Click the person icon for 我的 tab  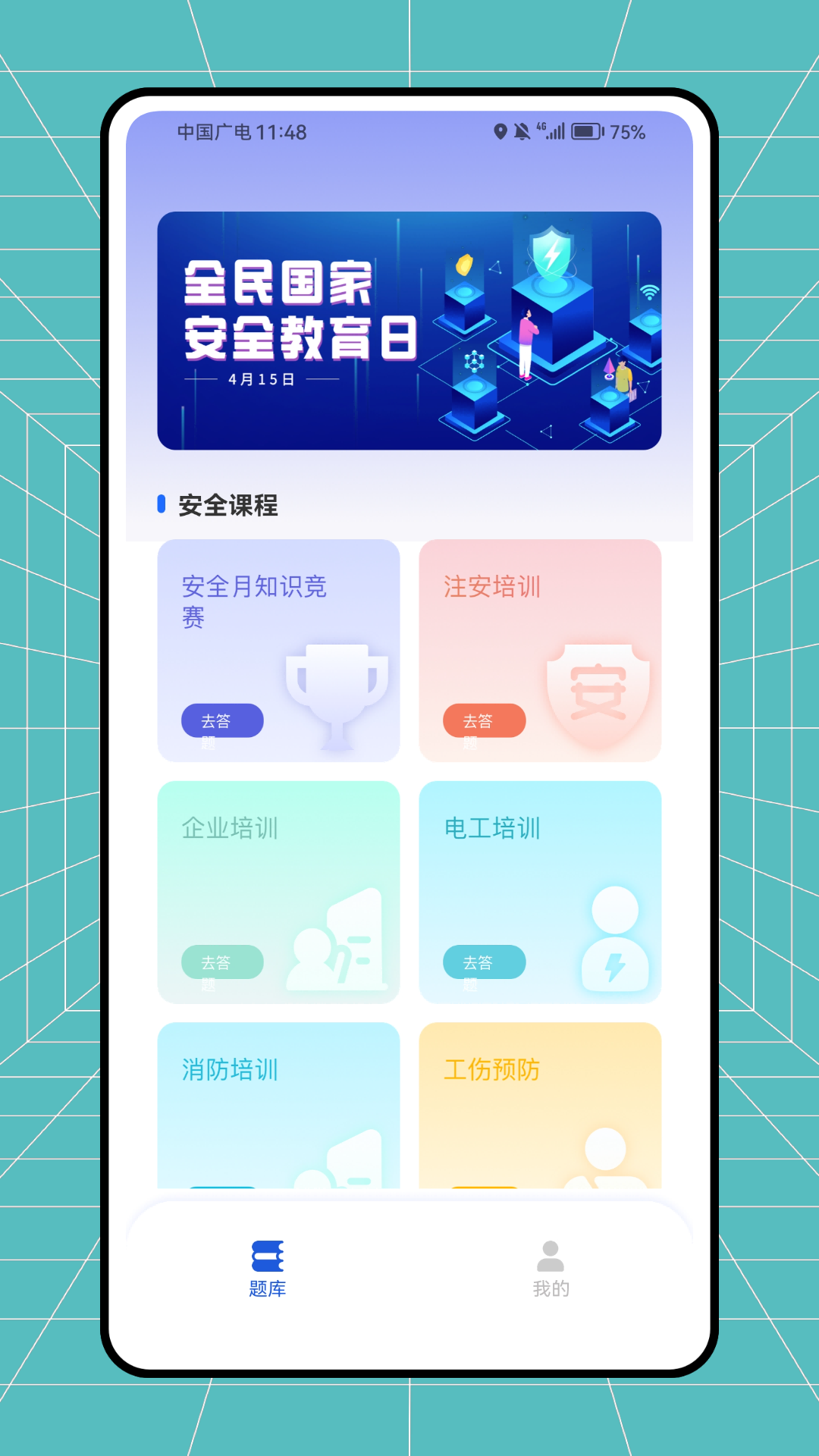[x=552, y=1253]
